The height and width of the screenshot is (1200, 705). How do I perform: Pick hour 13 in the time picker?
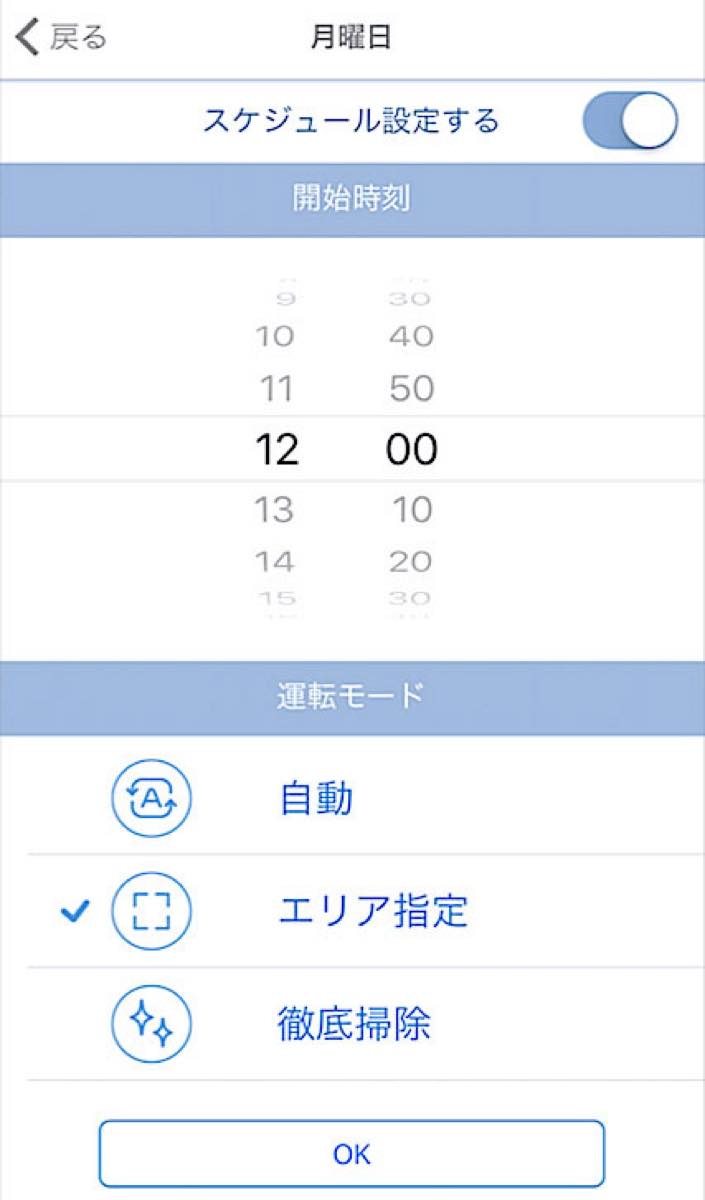pyautogui.click(x=274, y=511)
